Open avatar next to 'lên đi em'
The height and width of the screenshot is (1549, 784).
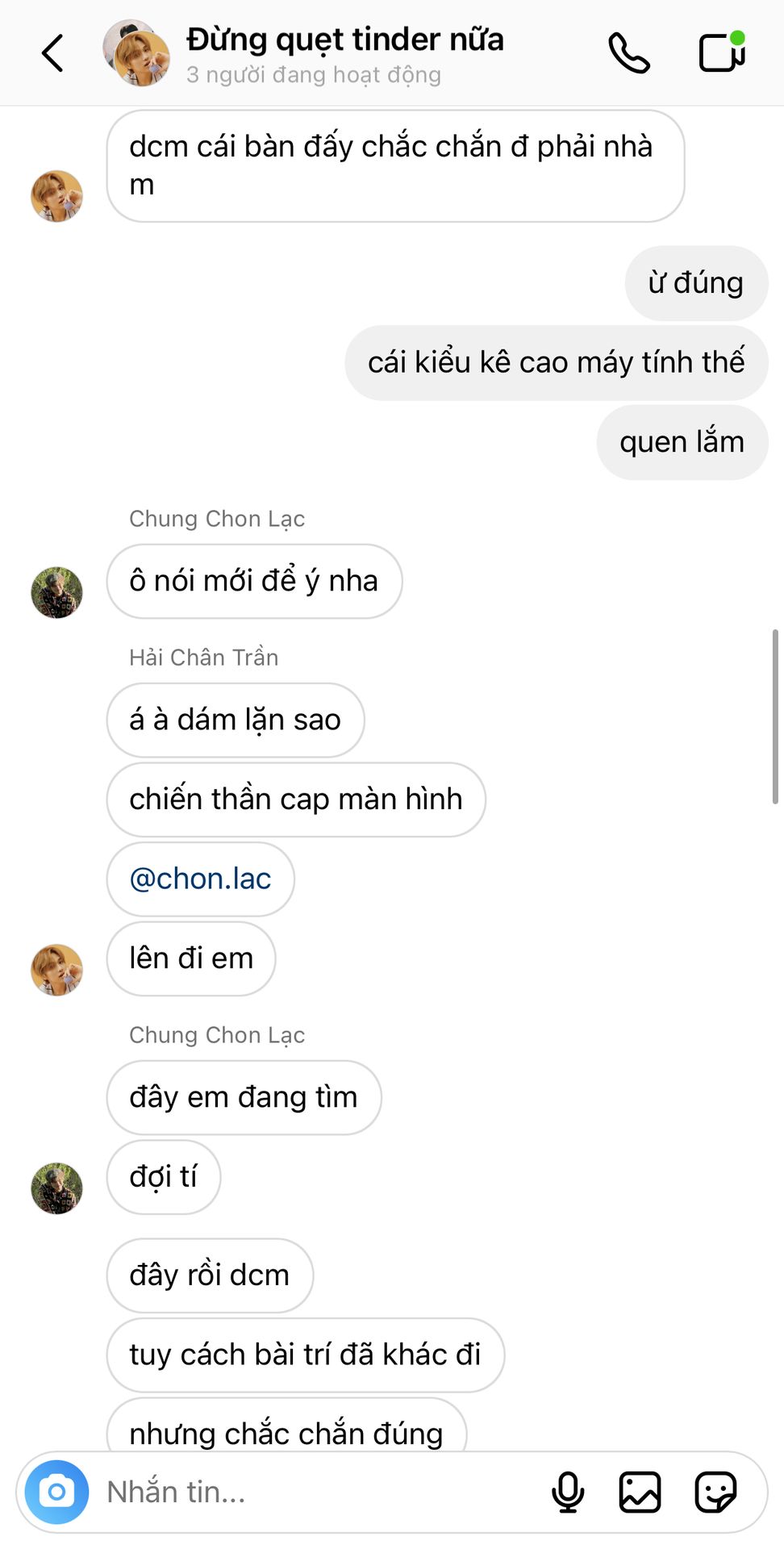[56, 970]
